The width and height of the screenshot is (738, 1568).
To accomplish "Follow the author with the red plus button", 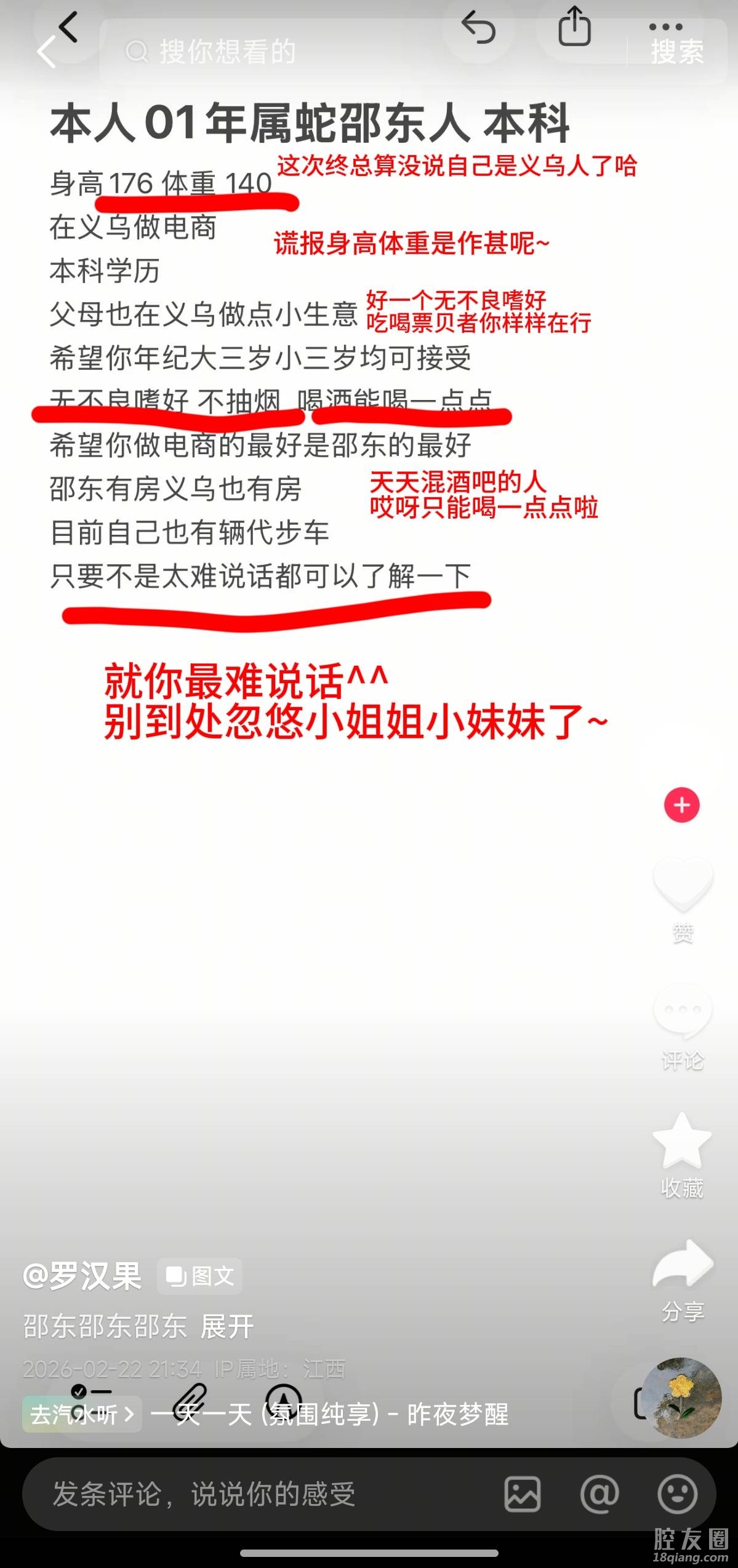I will coord(681,805).
